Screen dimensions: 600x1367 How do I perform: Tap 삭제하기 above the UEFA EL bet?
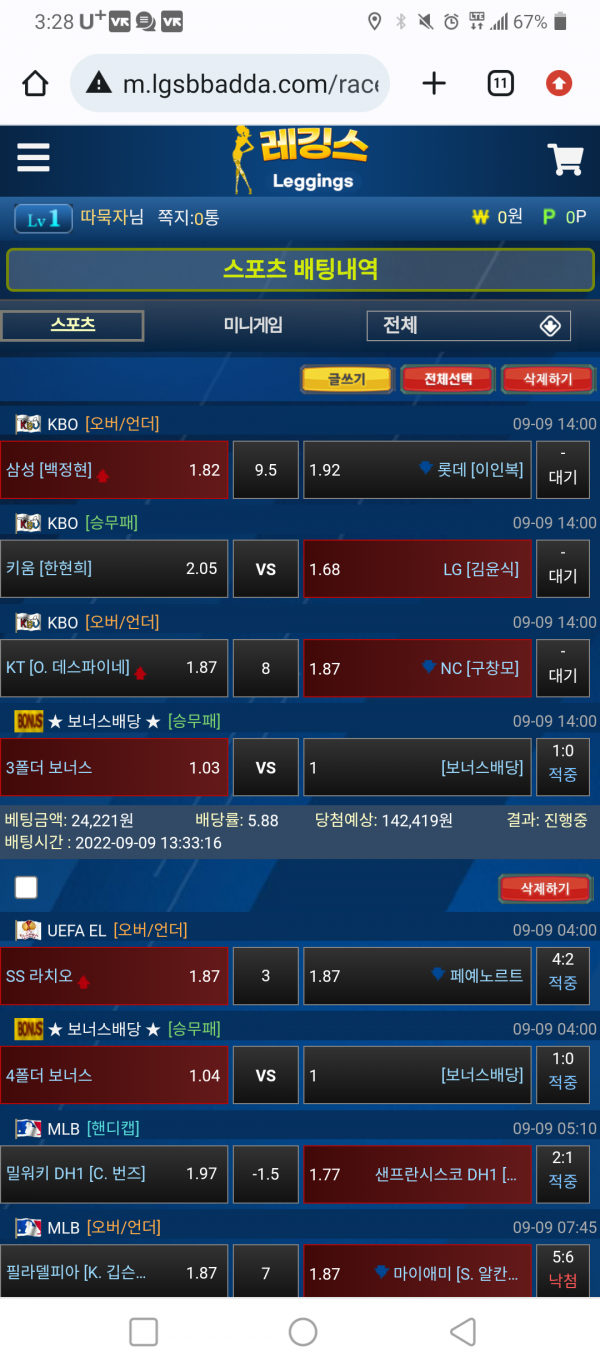pos(545,888)
